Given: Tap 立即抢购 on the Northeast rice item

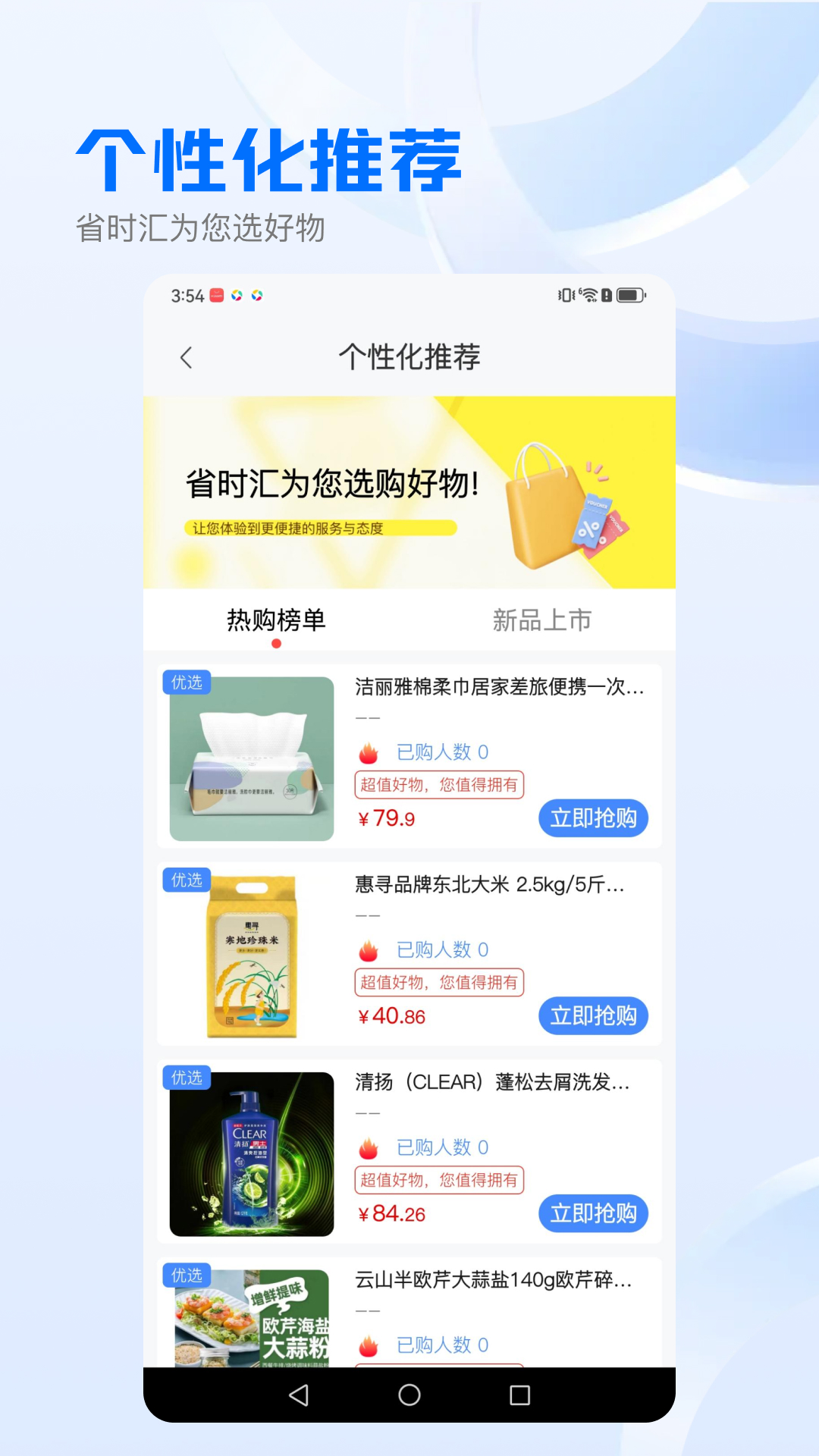Looking at the screenshot, I should coord(594,1016).
